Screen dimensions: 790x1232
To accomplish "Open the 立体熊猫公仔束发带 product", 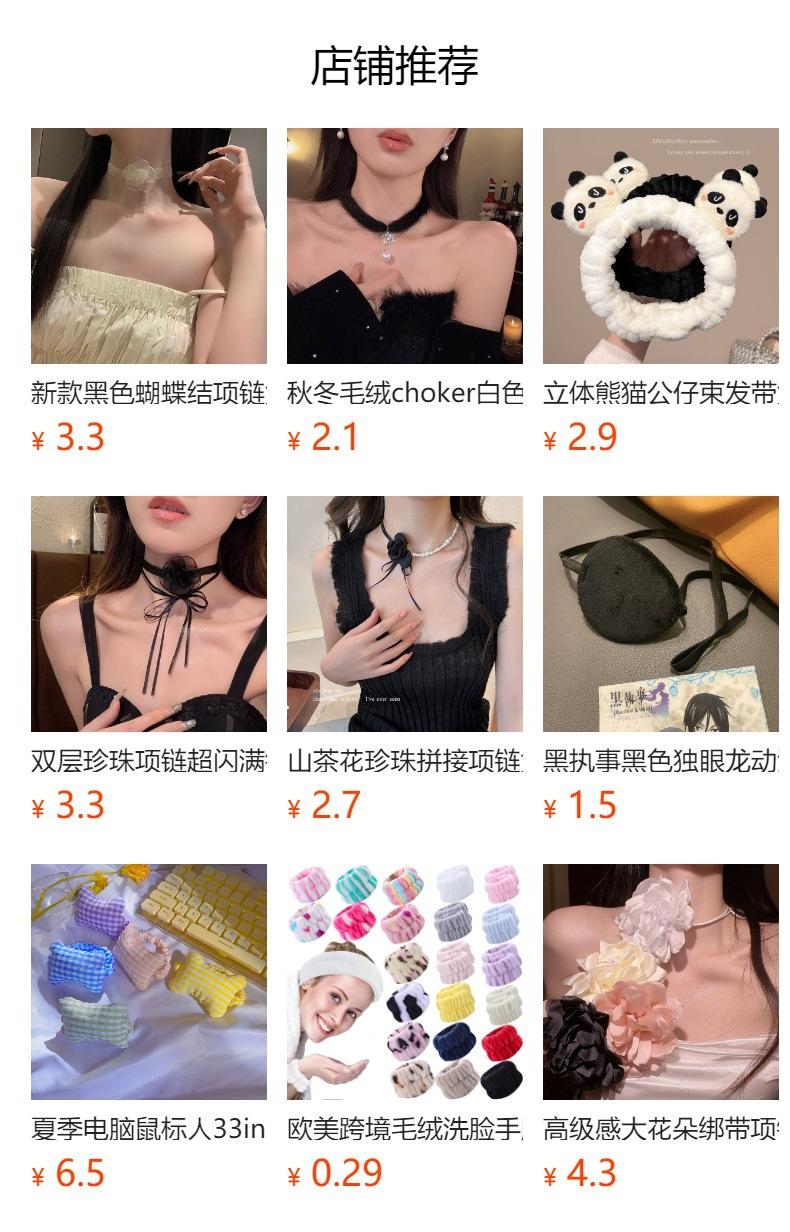I will pyautogui.click(x=661, y=292).
